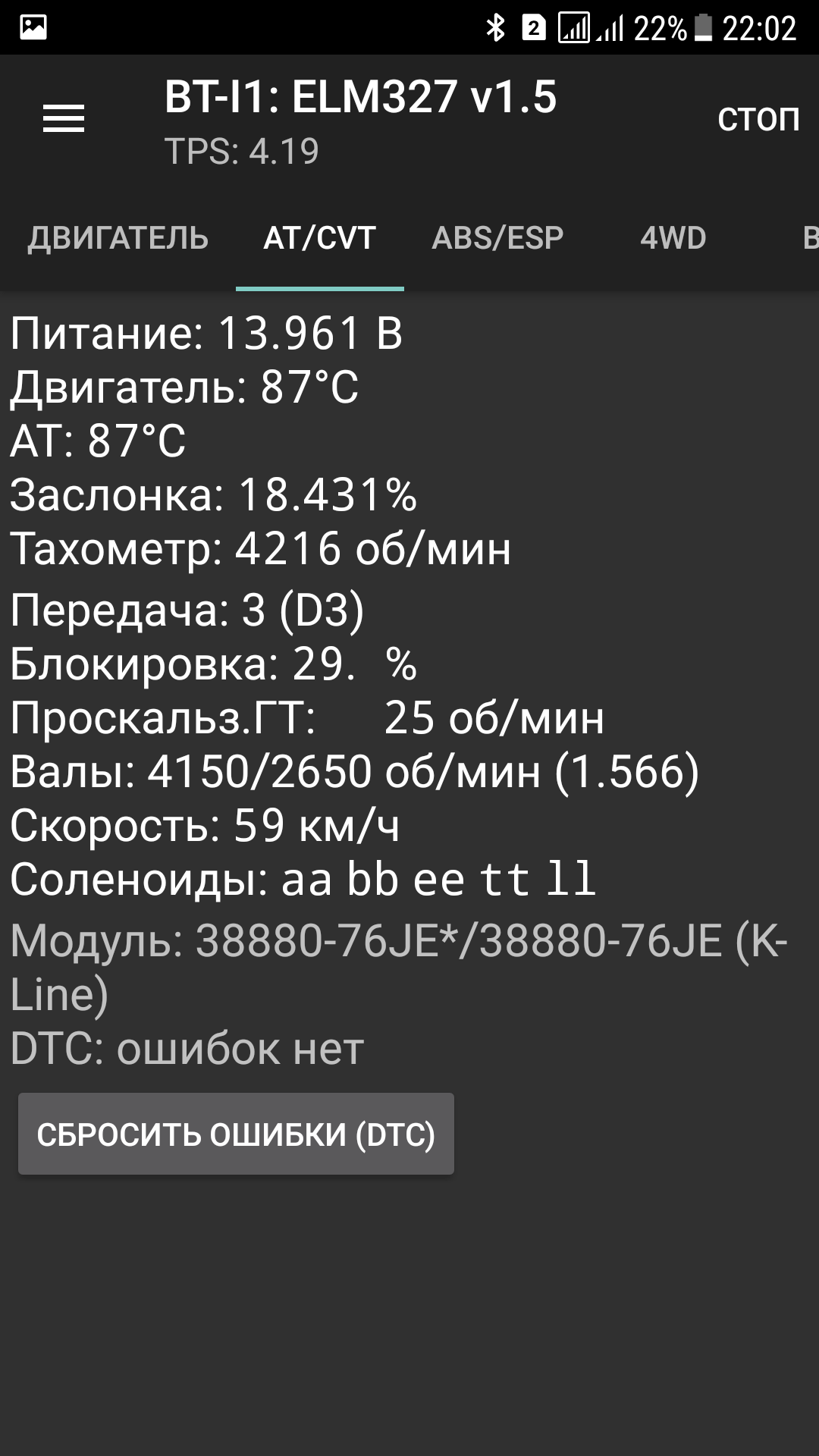Open the hamburger navigation menu
This screenshot has height=1456, width=819.
point(64,119)
